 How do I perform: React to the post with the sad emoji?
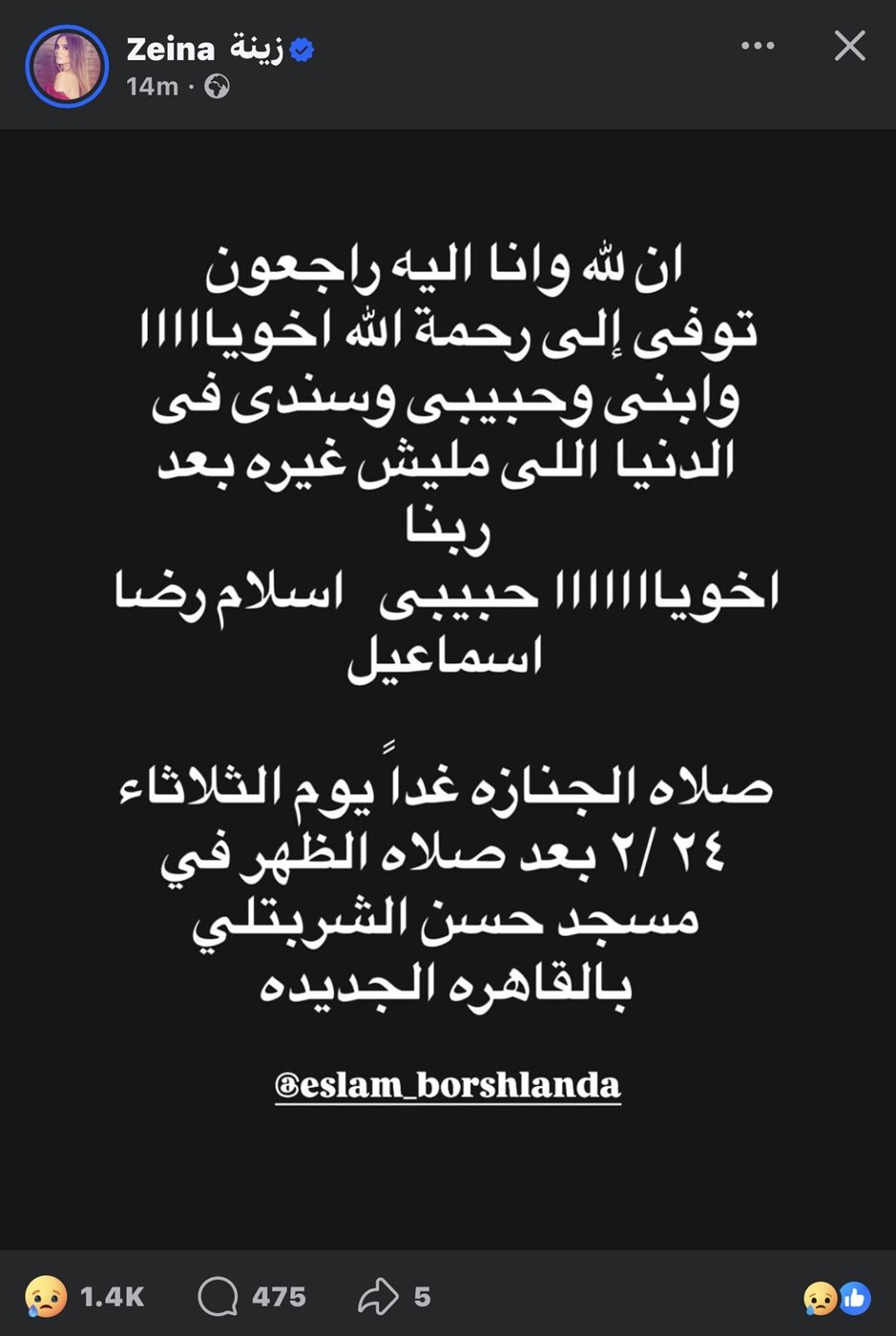pyautogui.click(x=46, y=1297)
